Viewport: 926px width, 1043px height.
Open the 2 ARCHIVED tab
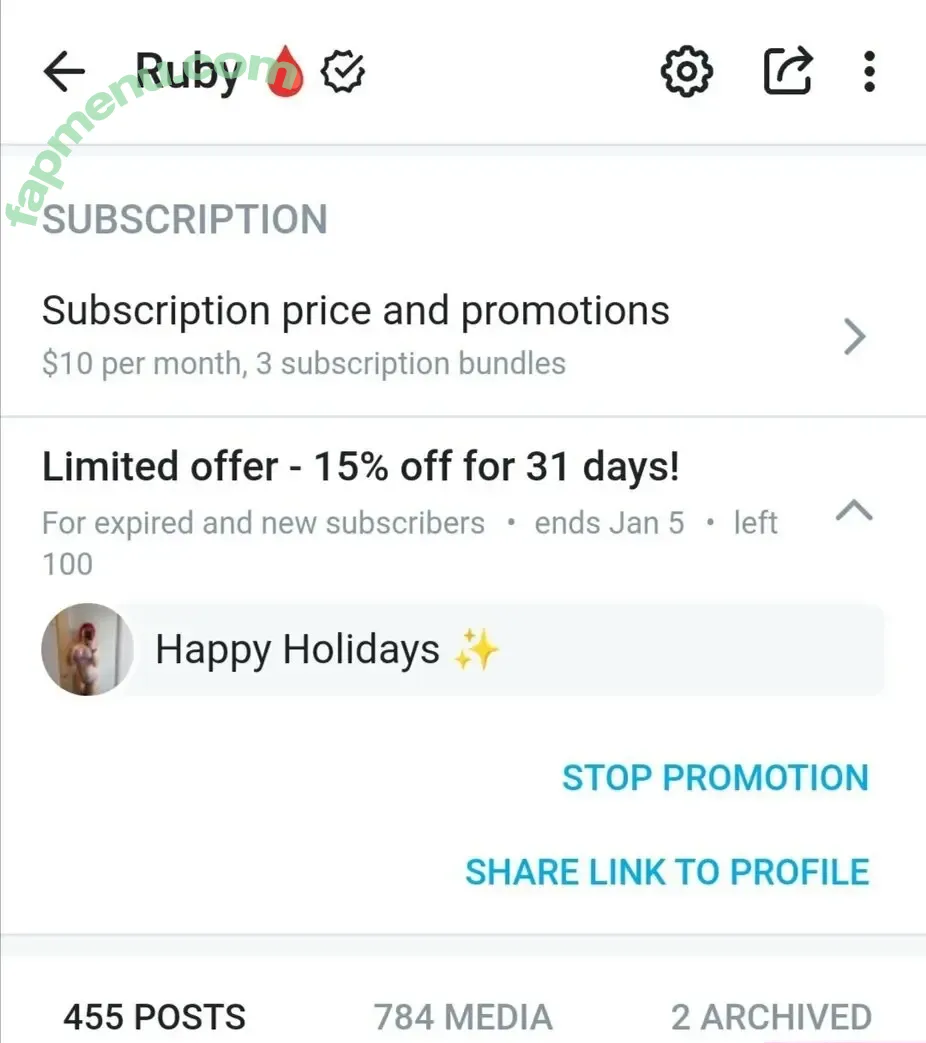click(x=771, y=1017)
